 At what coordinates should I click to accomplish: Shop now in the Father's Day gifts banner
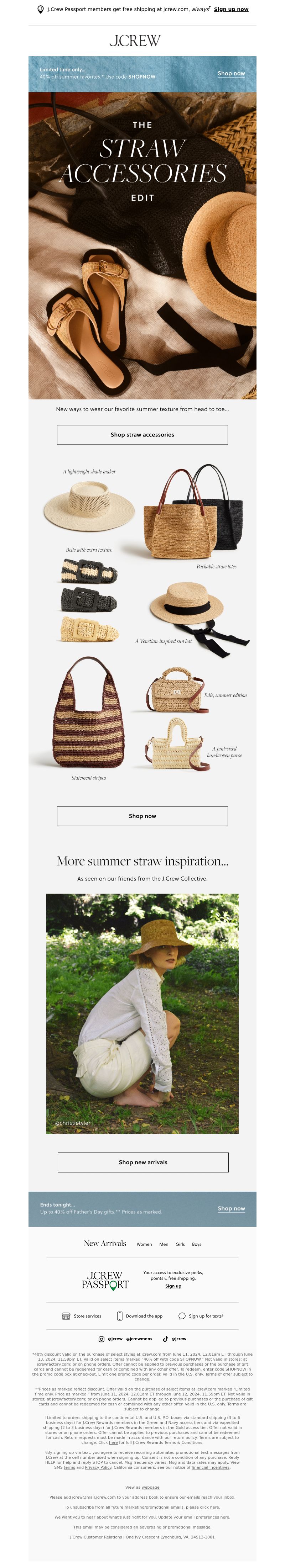(231, 1208)
